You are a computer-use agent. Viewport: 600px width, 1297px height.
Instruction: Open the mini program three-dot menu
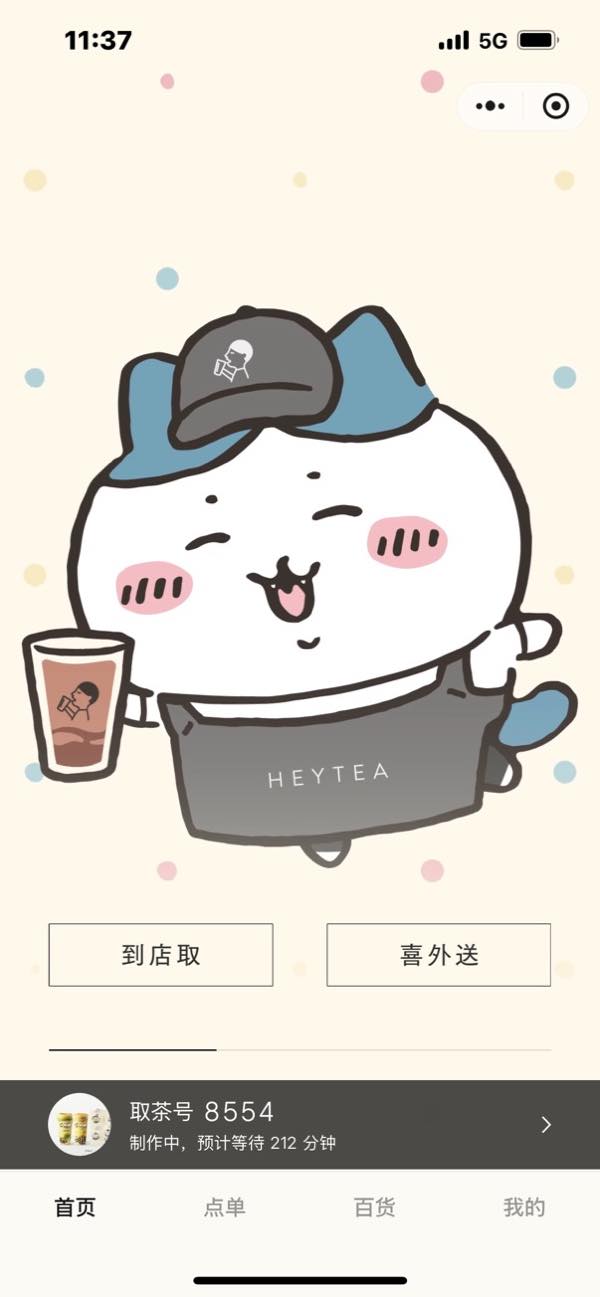490,106
